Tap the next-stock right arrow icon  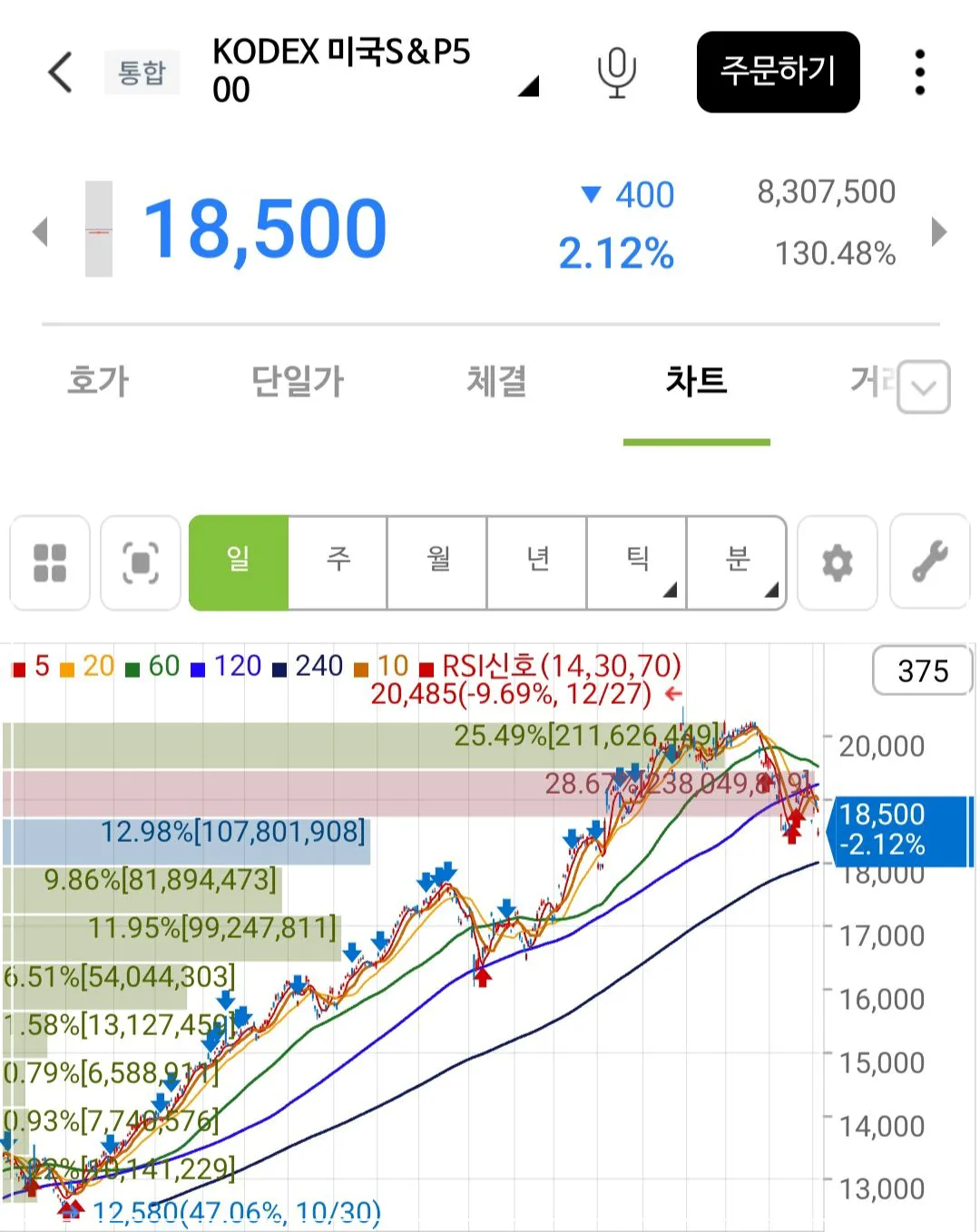pyautogui.click(x=940, y=232)
